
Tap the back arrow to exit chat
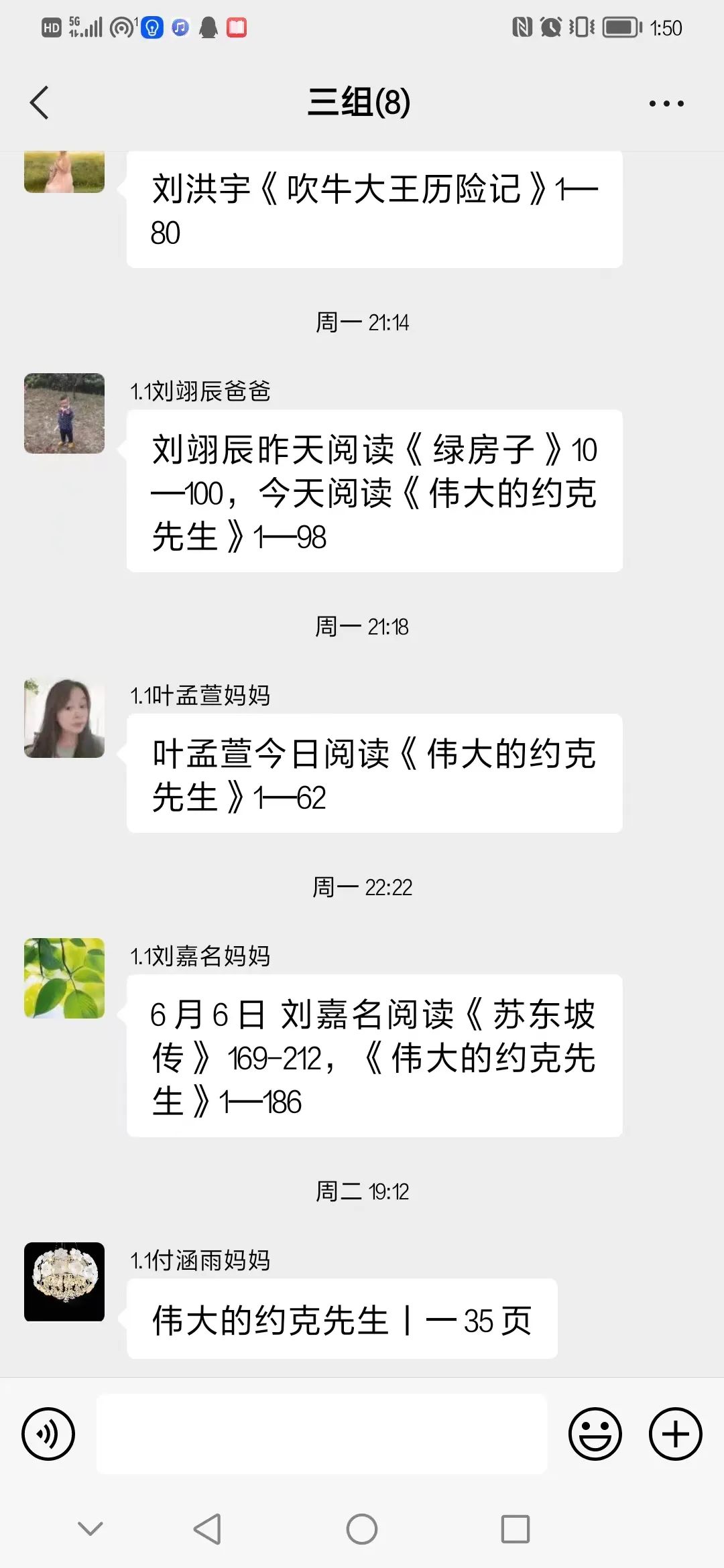click(38, 103)
